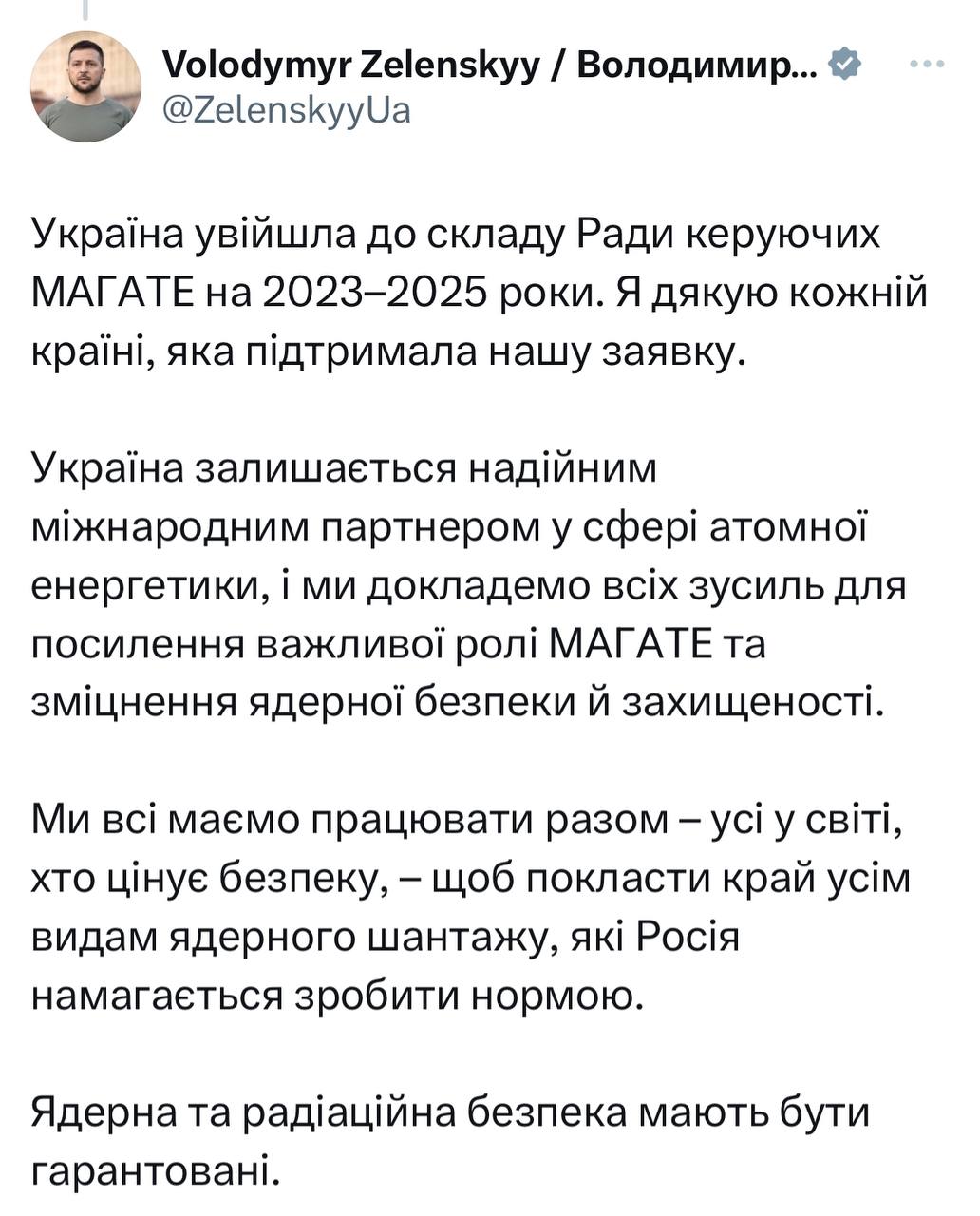Image resolution: width=980 pixels, height=1216 pixels.
Task: Open the tweet's three-dot overflow menu
Action: [926, 65]
